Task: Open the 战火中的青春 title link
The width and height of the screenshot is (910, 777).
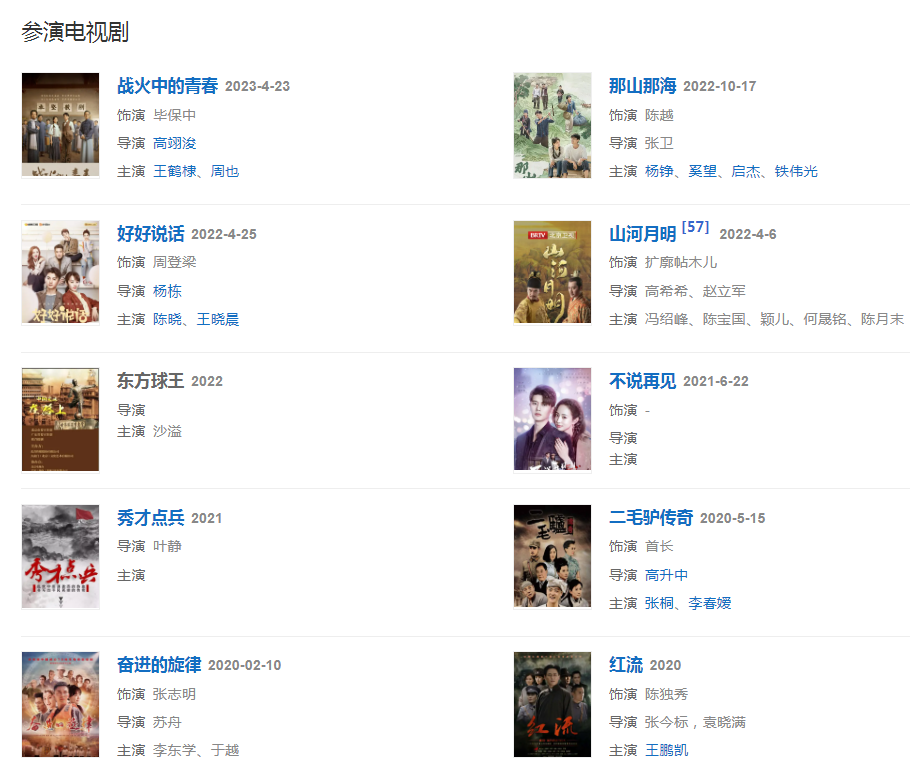Action: (x=167, y=86)
